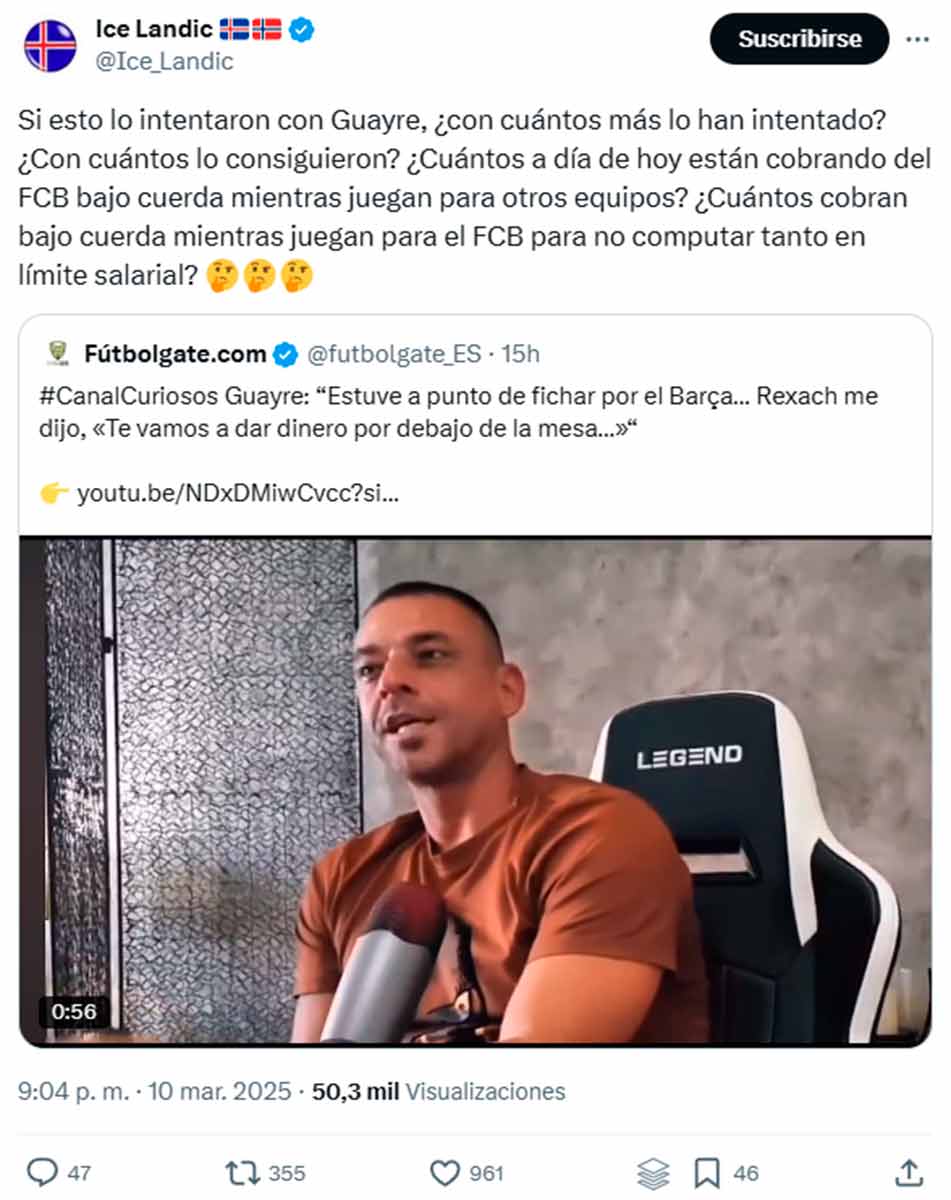
Task: Open the stacked-layers icon next to bookmark
Action: click(653, 1172)
